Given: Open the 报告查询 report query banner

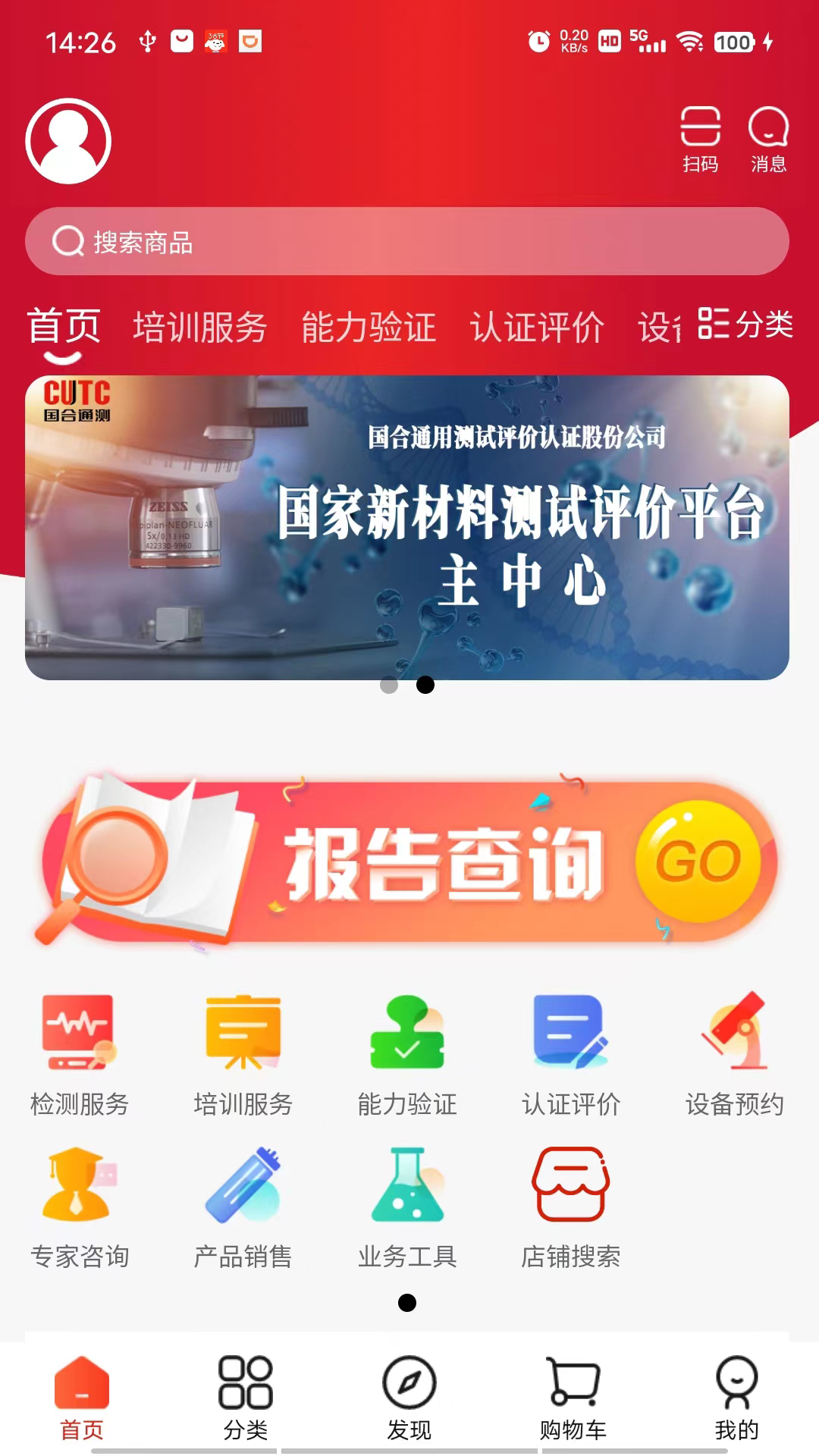Looking at the screenshot, I should click(409, 861).
